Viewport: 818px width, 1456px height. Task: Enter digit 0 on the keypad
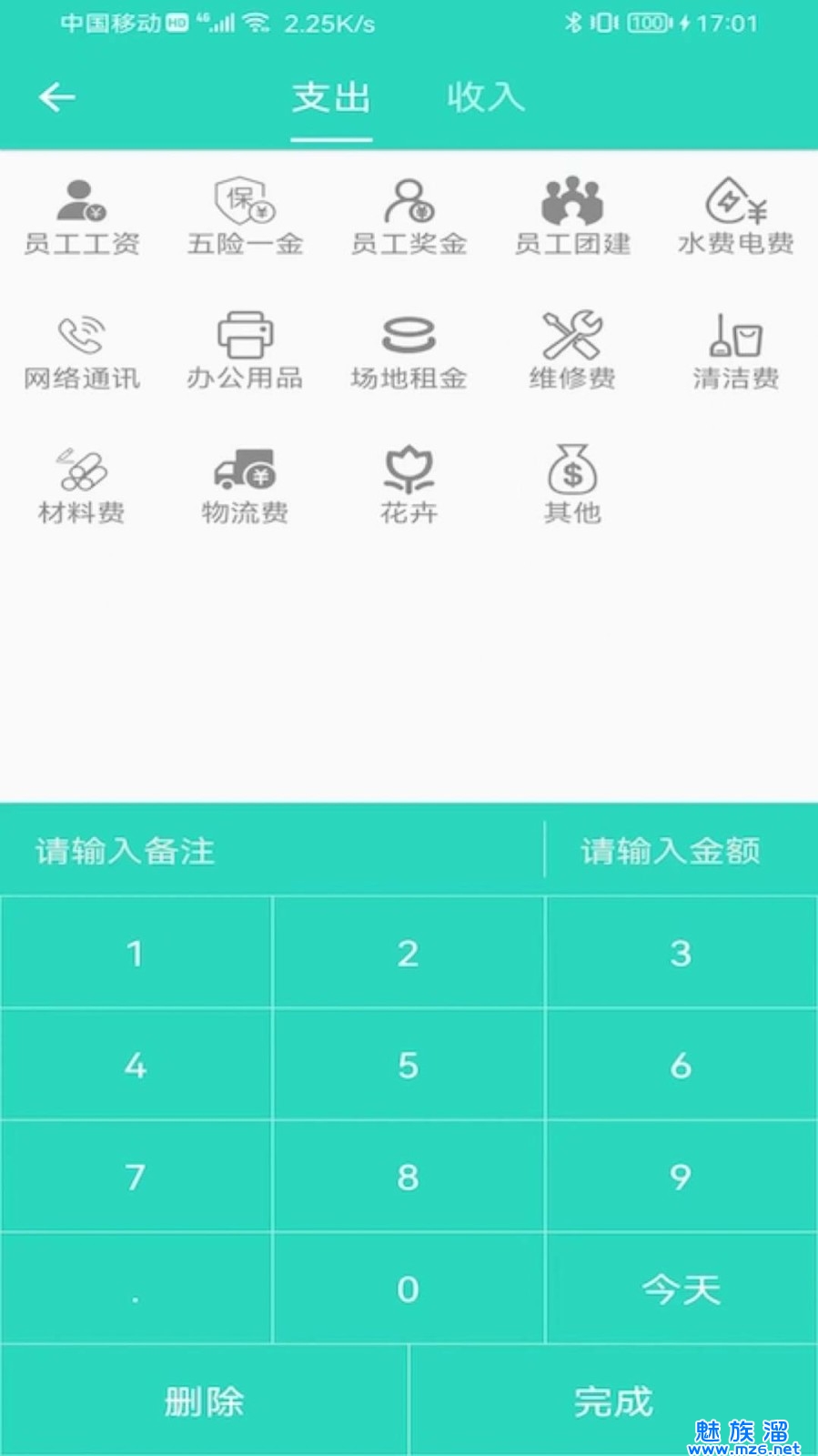point(409,1289)
